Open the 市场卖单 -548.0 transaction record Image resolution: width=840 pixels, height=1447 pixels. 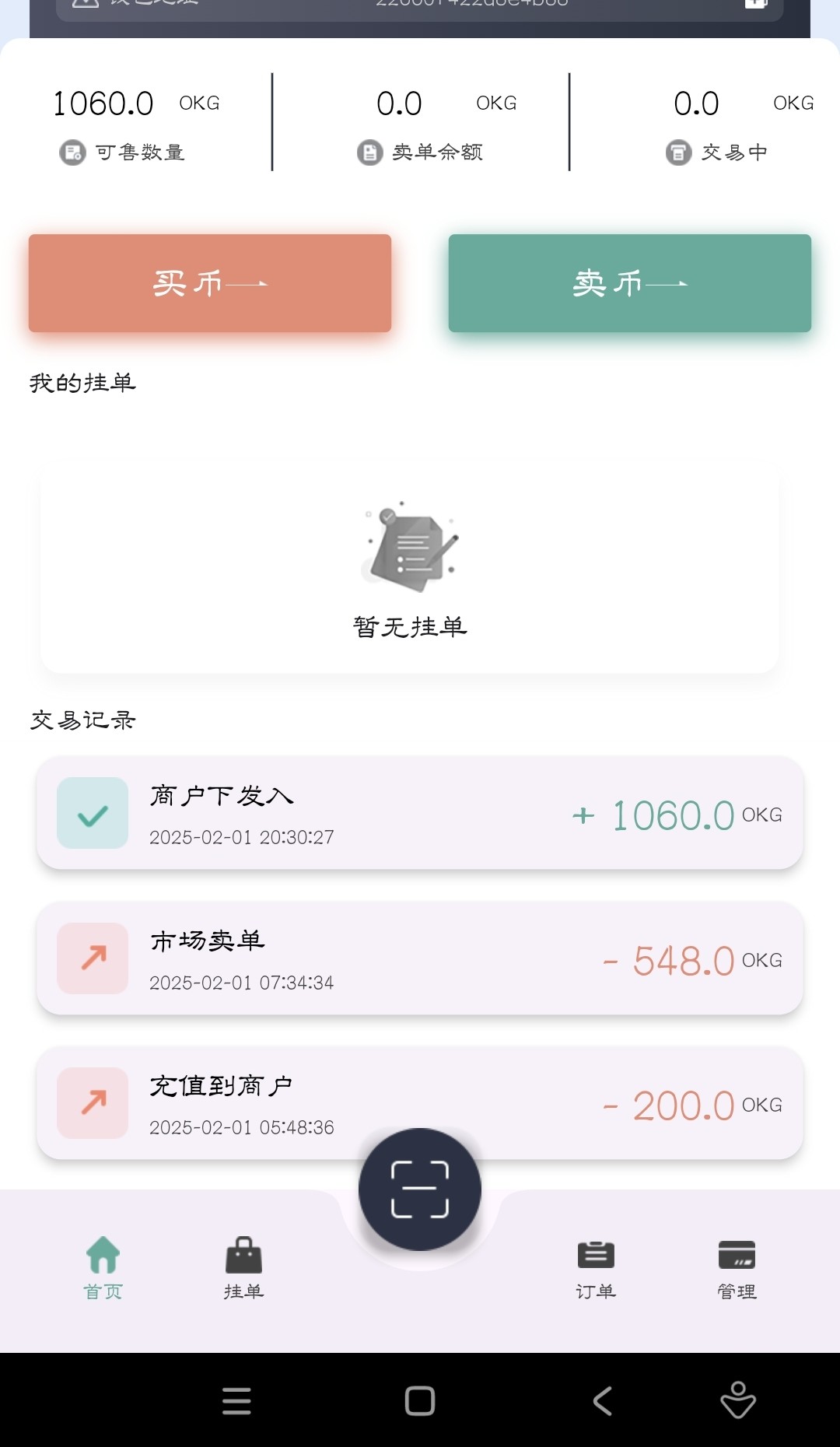coord(420,958)
